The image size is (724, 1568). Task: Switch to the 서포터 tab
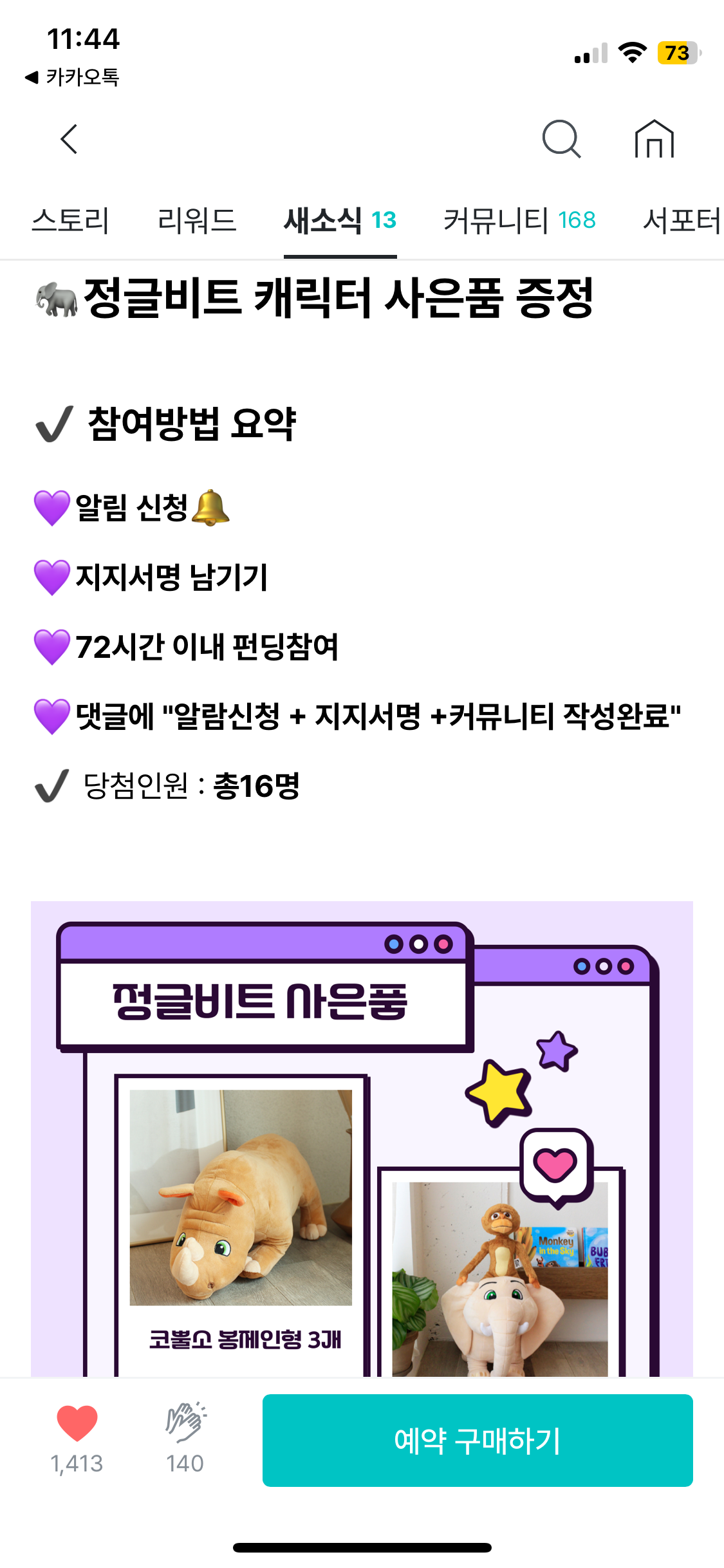click(x=681, y=220)
